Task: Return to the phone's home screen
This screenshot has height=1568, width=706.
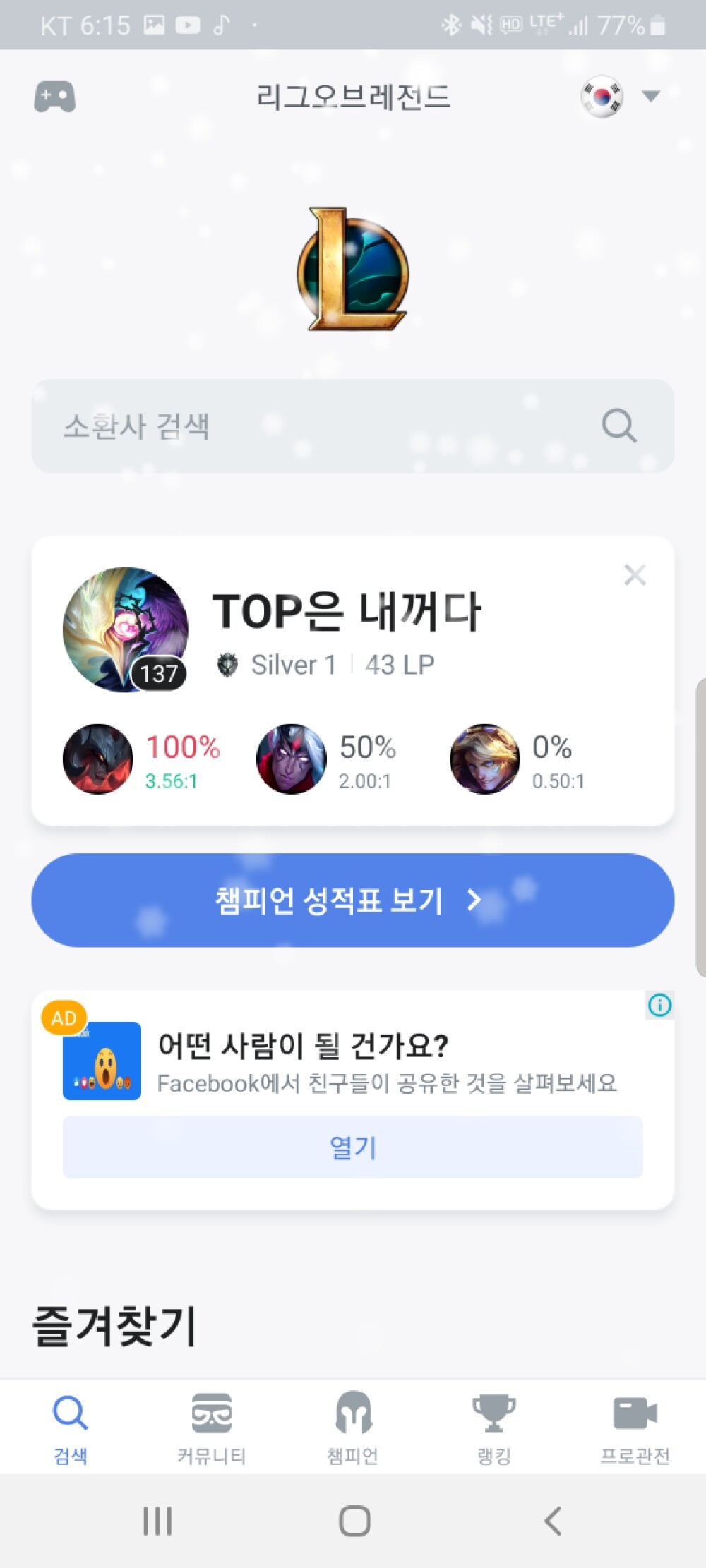Action: coord(354,1521)
